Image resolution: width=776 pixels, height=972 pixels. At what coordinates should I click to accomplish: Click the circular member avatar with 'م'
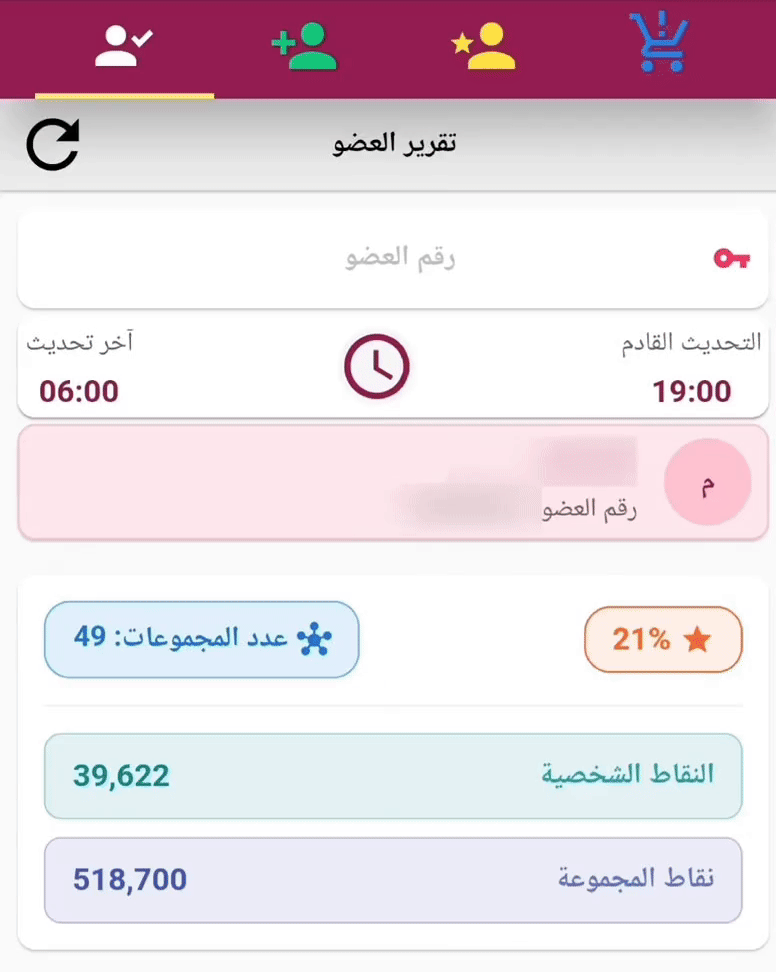(708, 481)
